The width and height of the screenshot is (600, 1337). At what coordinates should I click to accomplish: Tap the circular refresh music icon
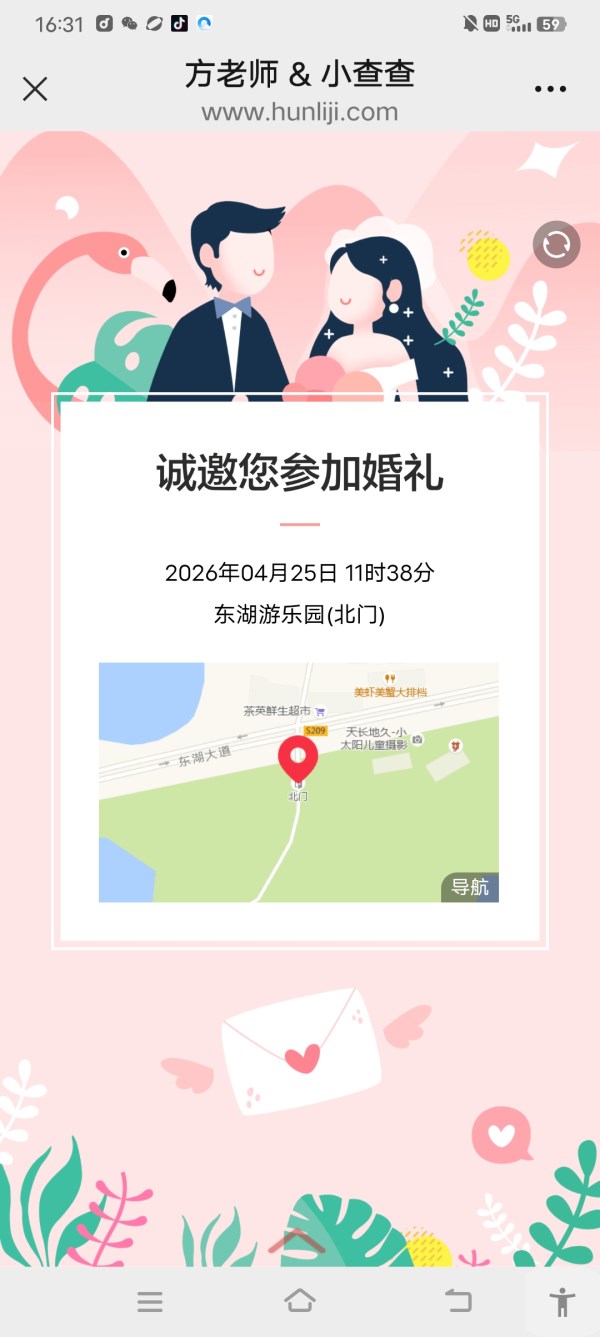[556, 244]
